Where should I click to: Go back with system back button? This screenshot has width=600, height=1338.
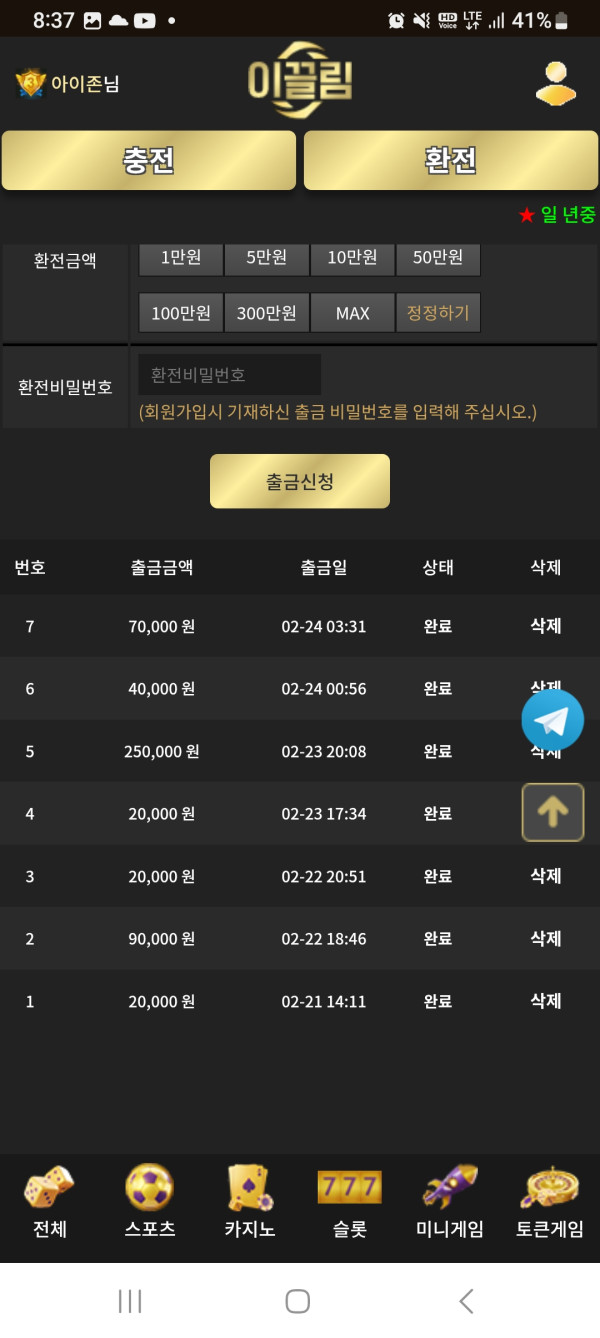466,1300
